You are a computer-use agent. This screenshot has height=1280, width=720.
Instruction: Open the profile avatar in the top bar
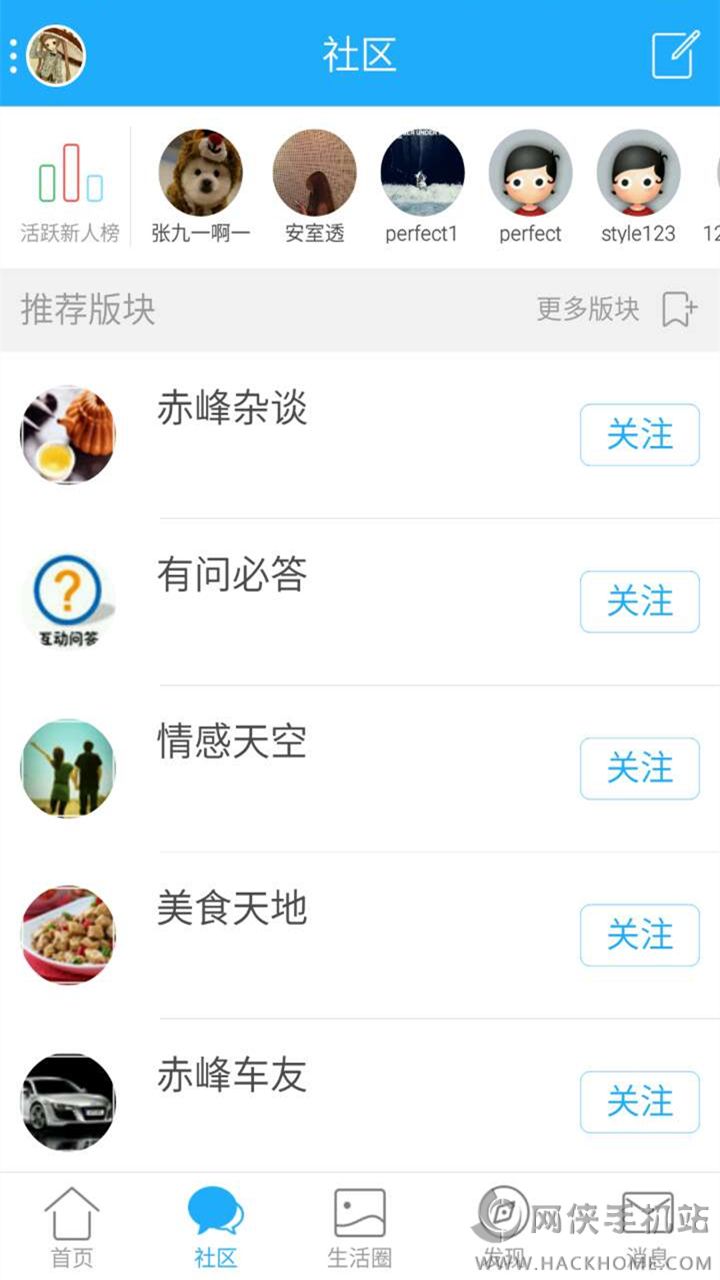55,55
